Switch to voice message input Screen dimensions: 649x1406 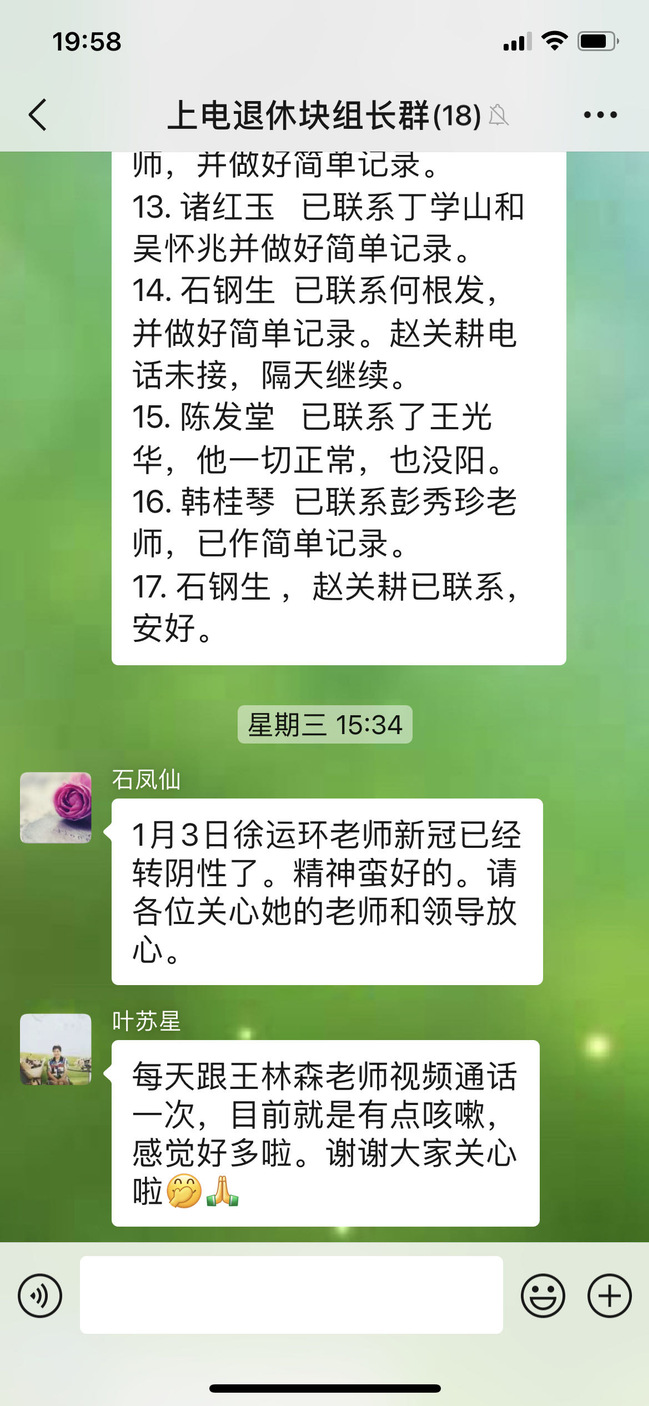point(40,1296)
